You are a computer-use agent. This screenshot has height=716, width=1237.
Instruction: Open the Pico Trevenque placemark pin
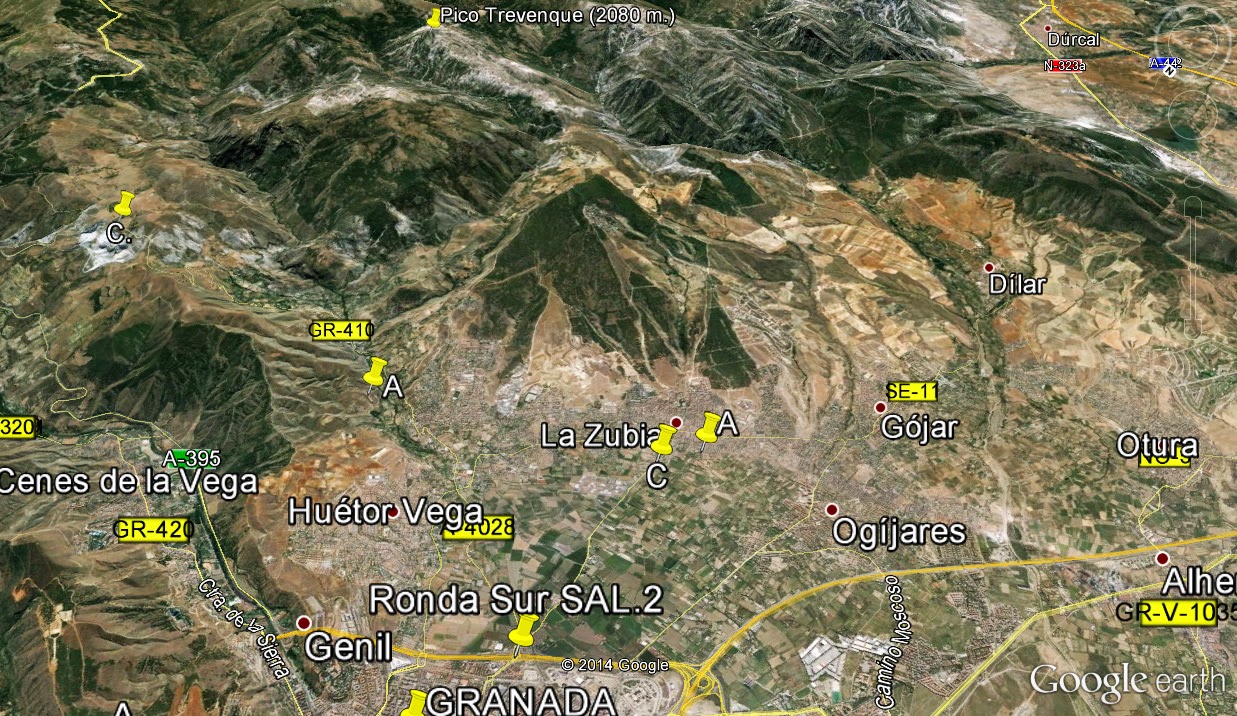(x=434, y=17)
